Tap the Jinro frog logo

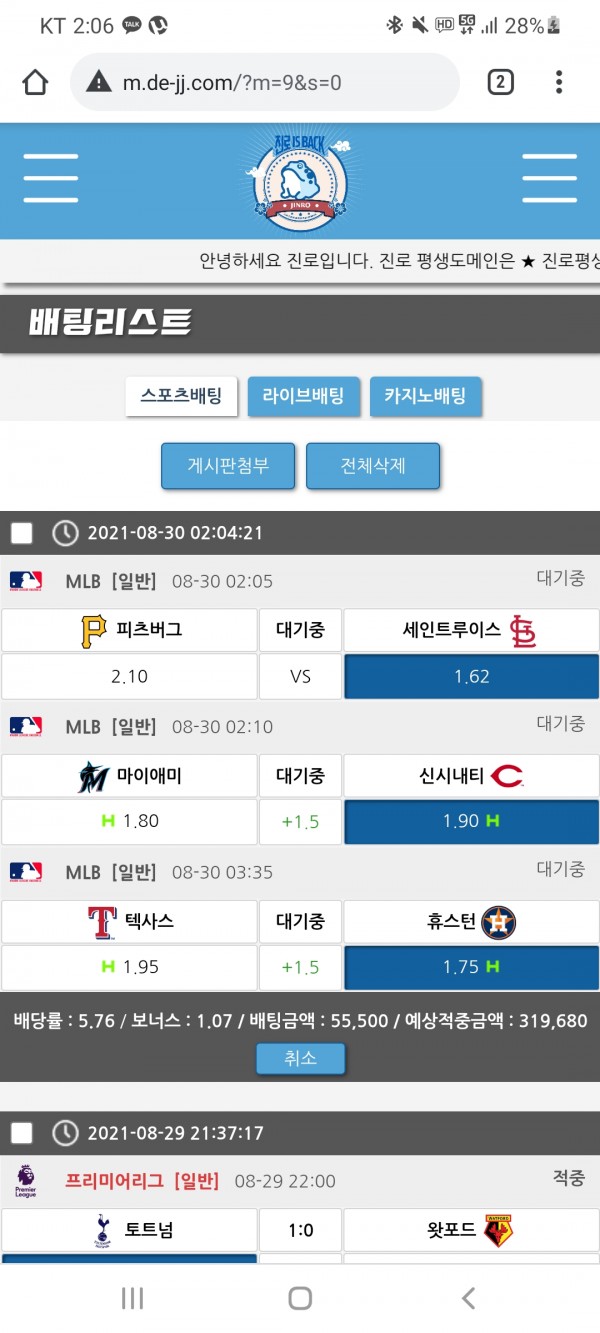pyautogui.click(x=298, y=180)
